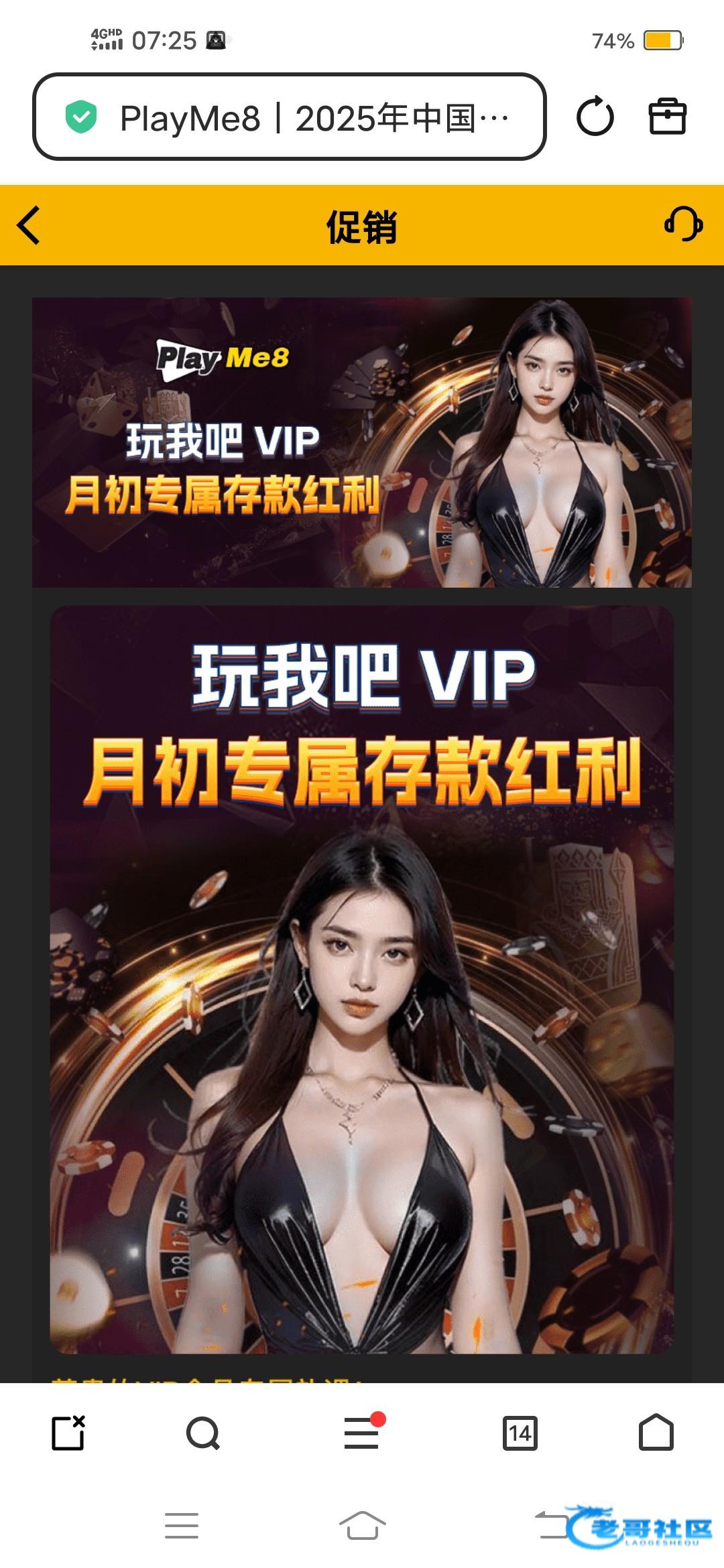Tap the no-trace window icon in bottom bar
The image size is (724, 1568).
point(68,1433)
